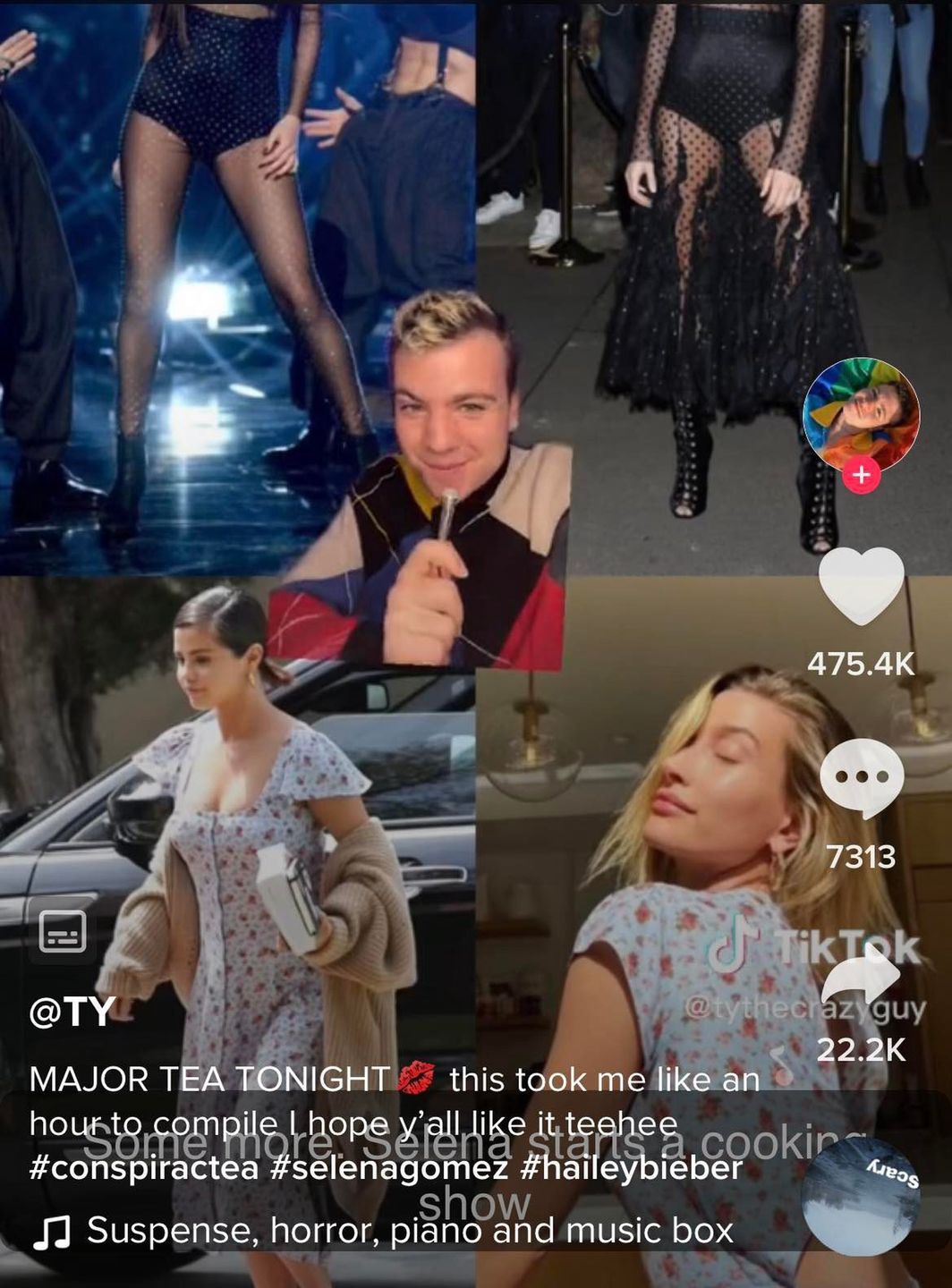Open the comments on this video
The width and height of the screenshot is (952, 1288).
[862, 779]
